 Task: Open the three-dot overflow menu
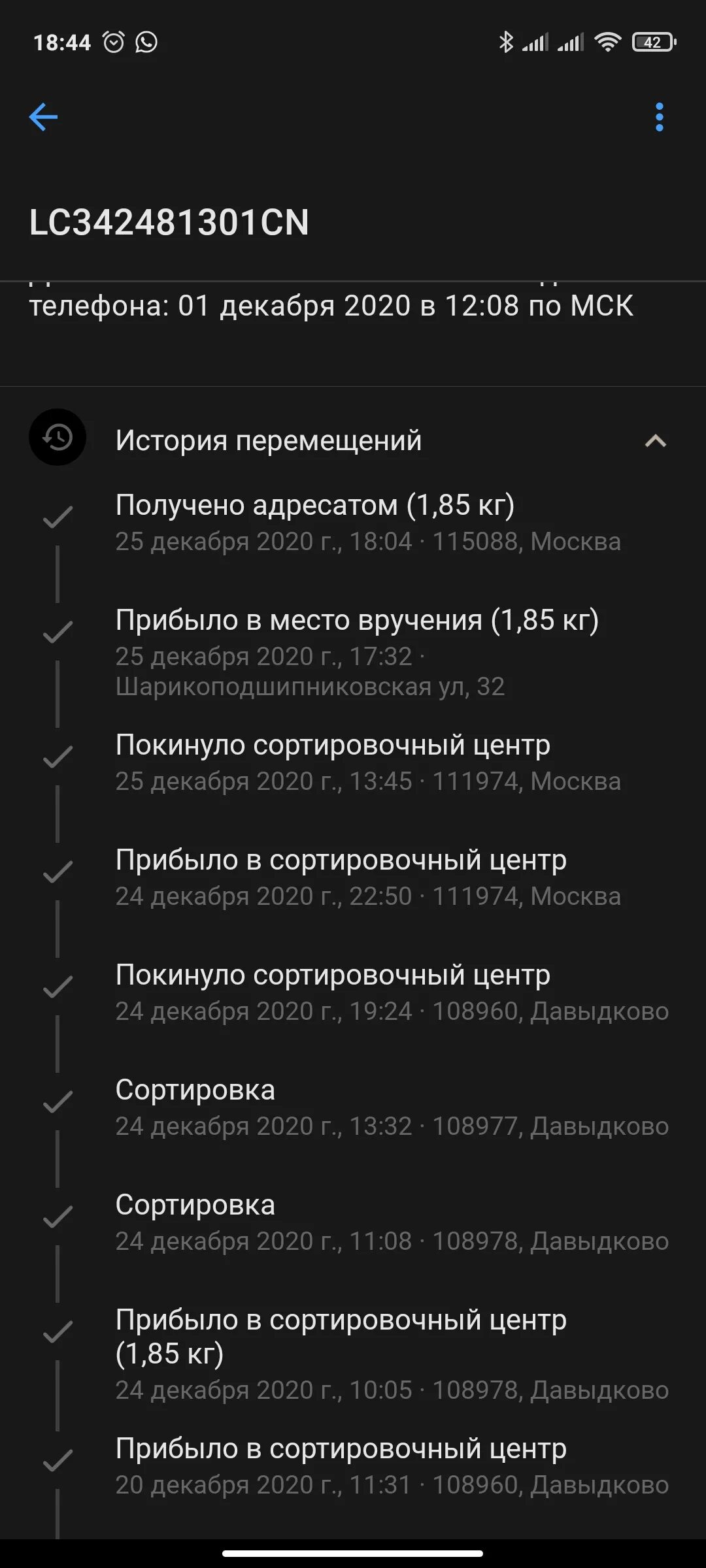point(659,117)
